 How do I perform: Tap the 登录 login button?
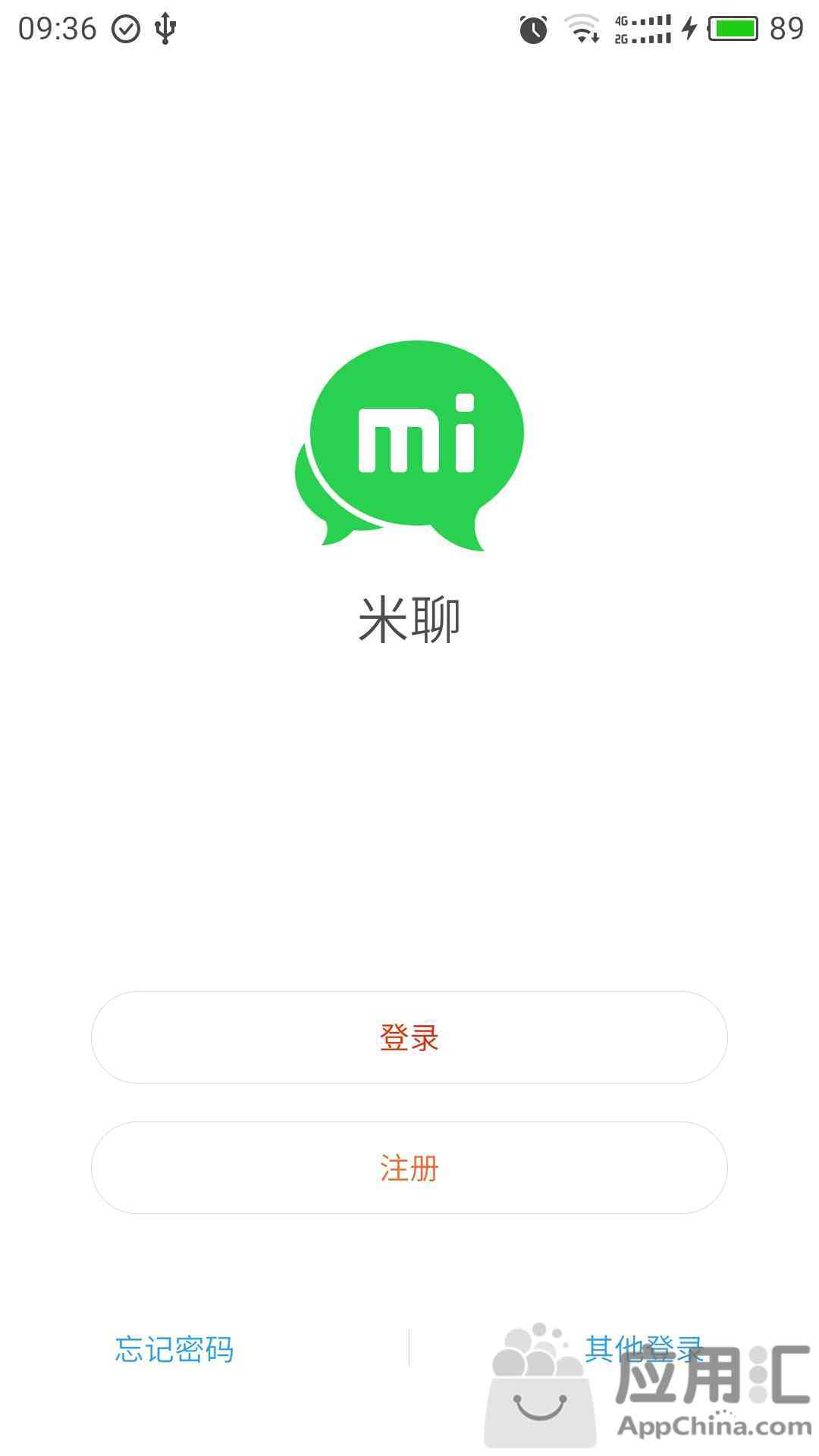(409, 1037)
